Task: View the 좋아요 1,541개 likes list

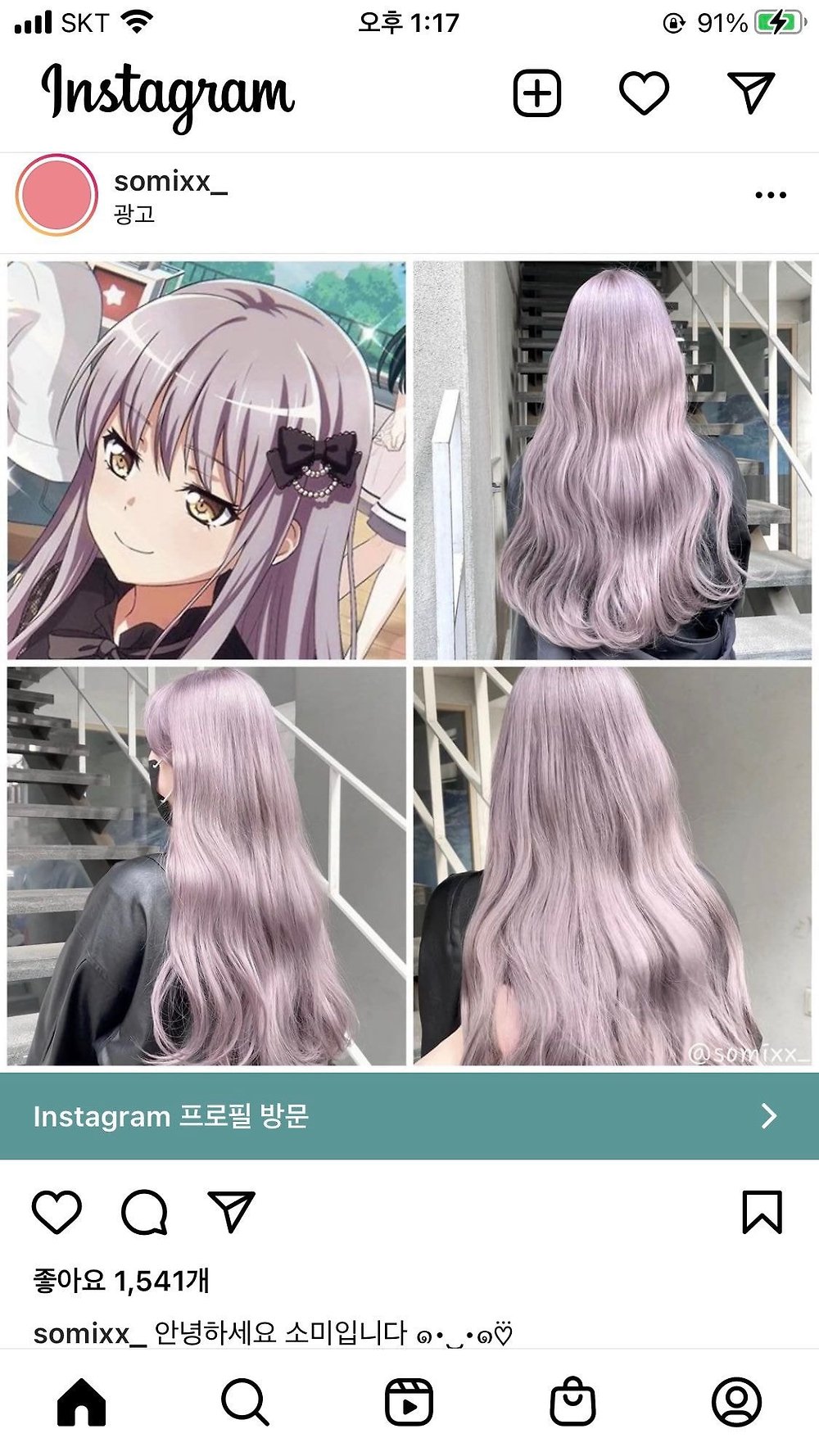Action: (121, 1280)
